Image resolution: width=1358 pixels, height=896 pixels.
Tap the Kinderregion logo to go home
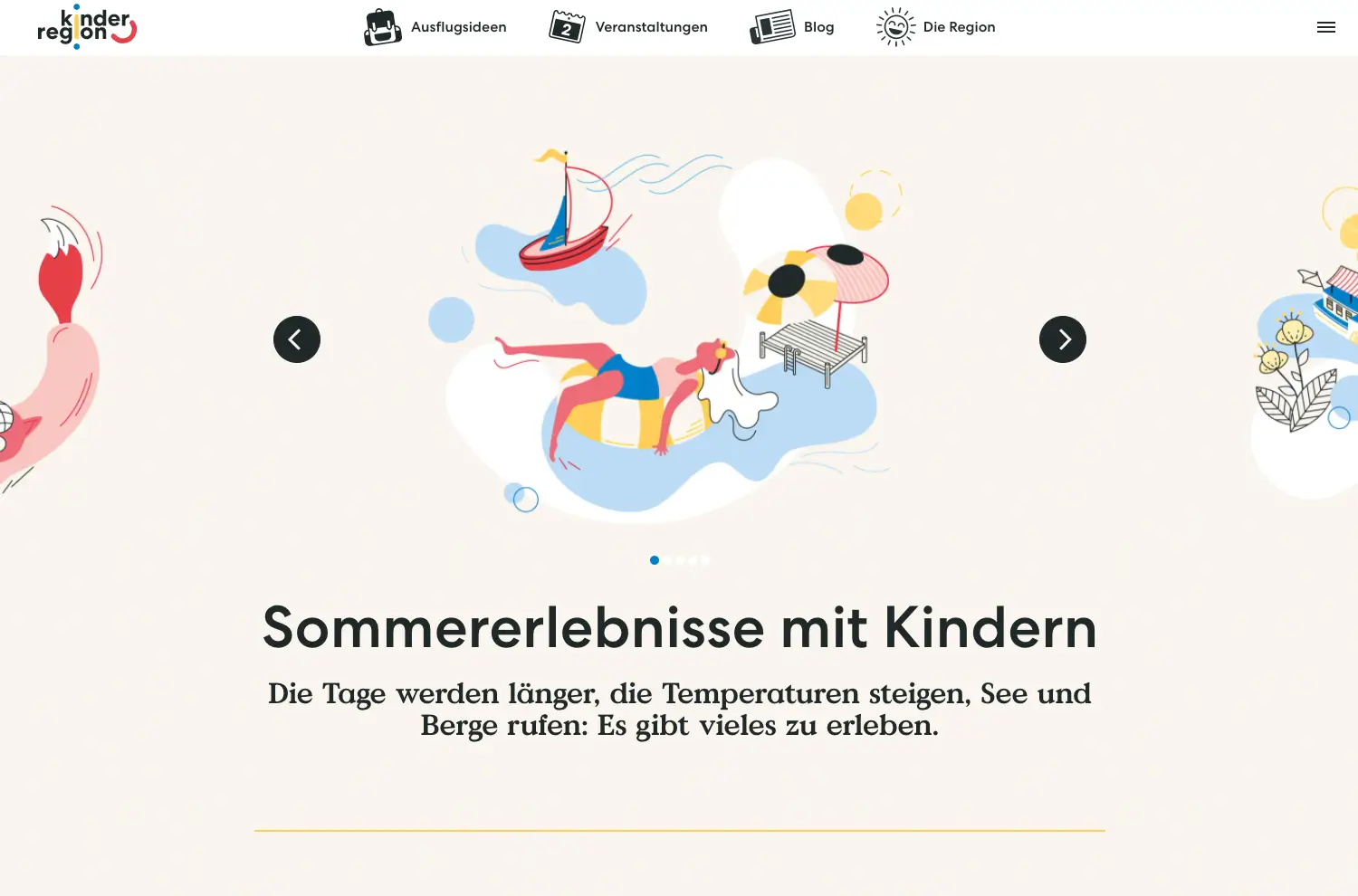pos(86,26)
